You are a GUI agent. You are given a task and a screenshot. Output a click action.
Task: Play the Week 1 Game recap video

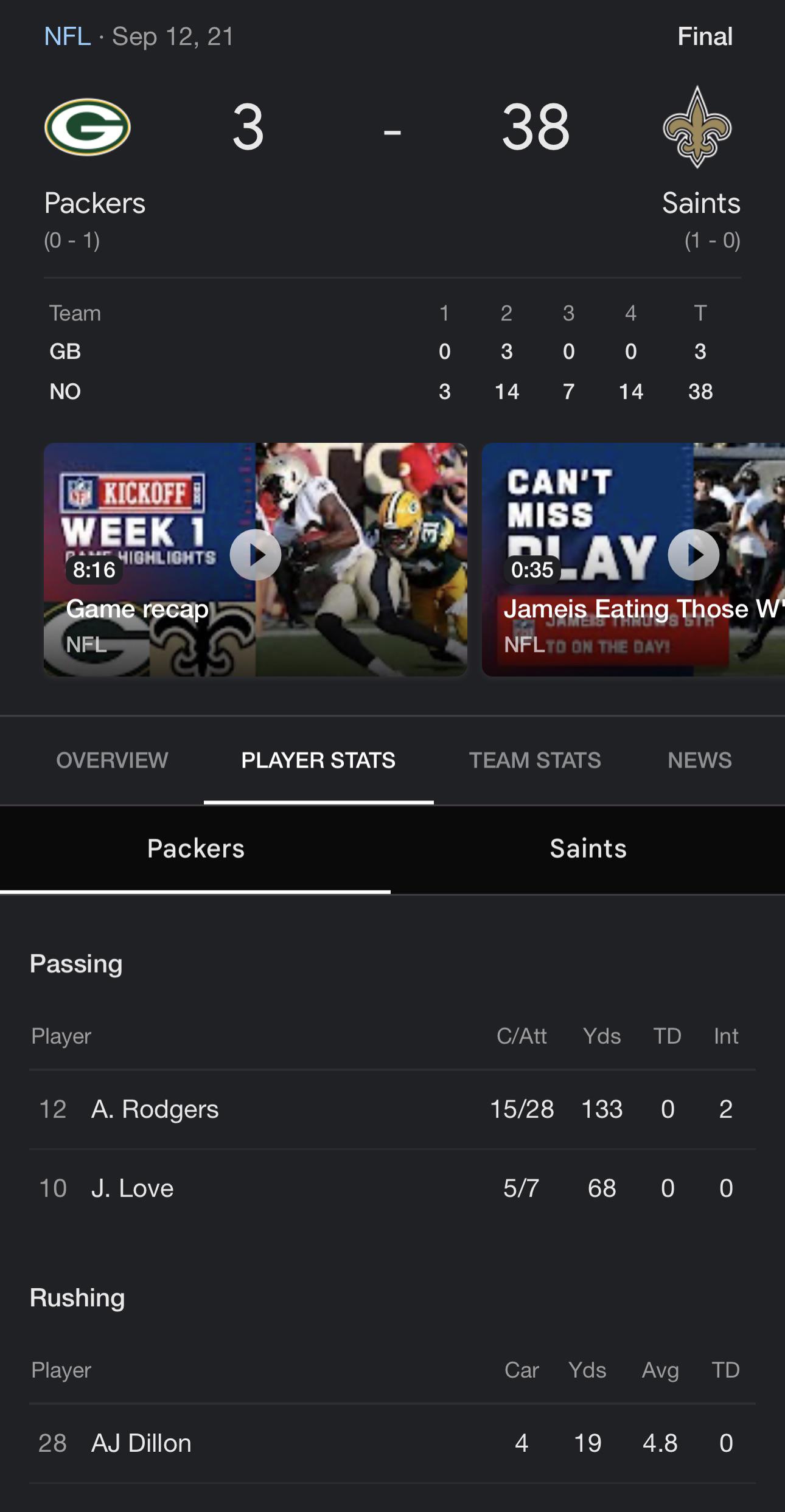[x=255, y=555]
